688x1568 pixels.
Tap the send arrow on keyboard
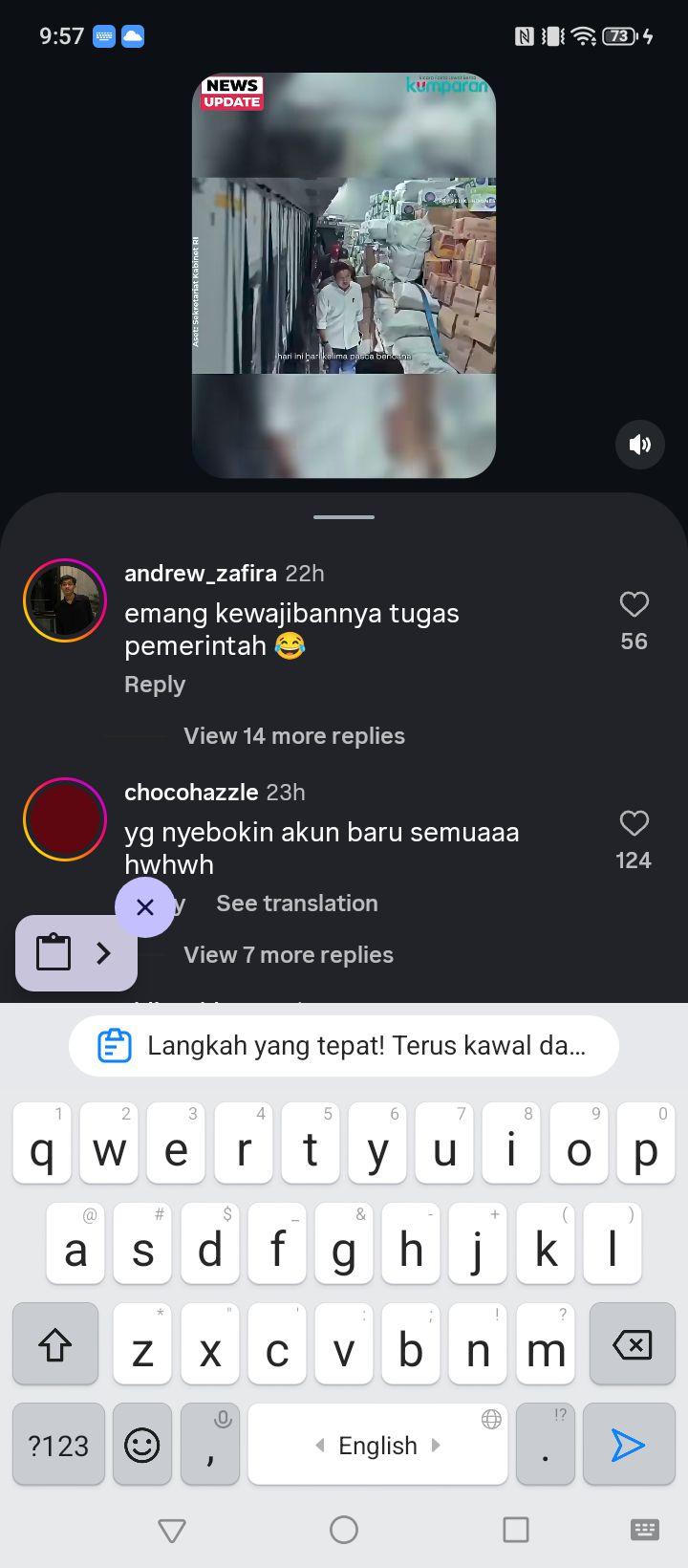[628, 1445]
